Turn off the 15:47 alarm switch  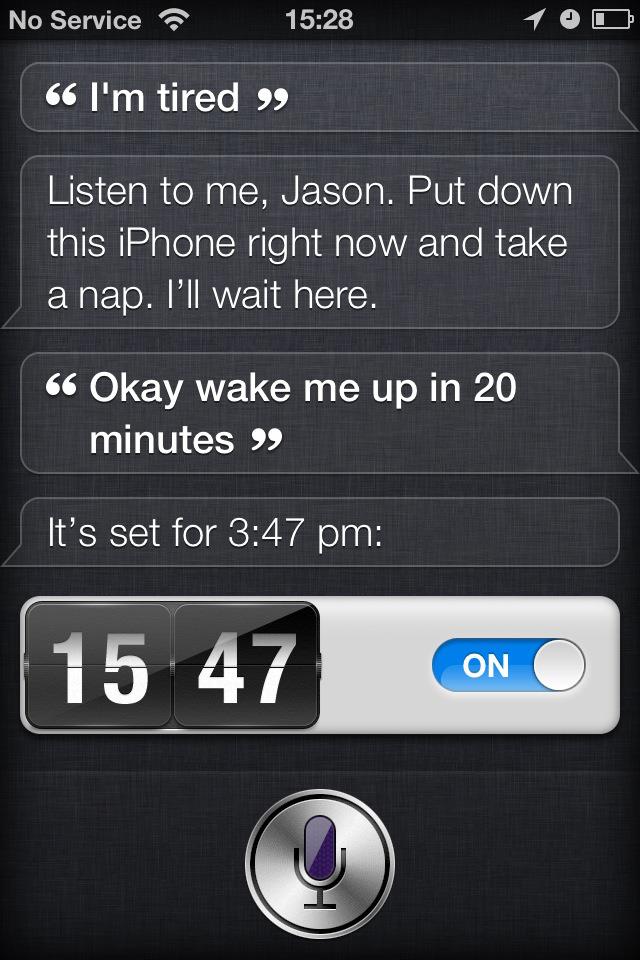pos(508,666)
